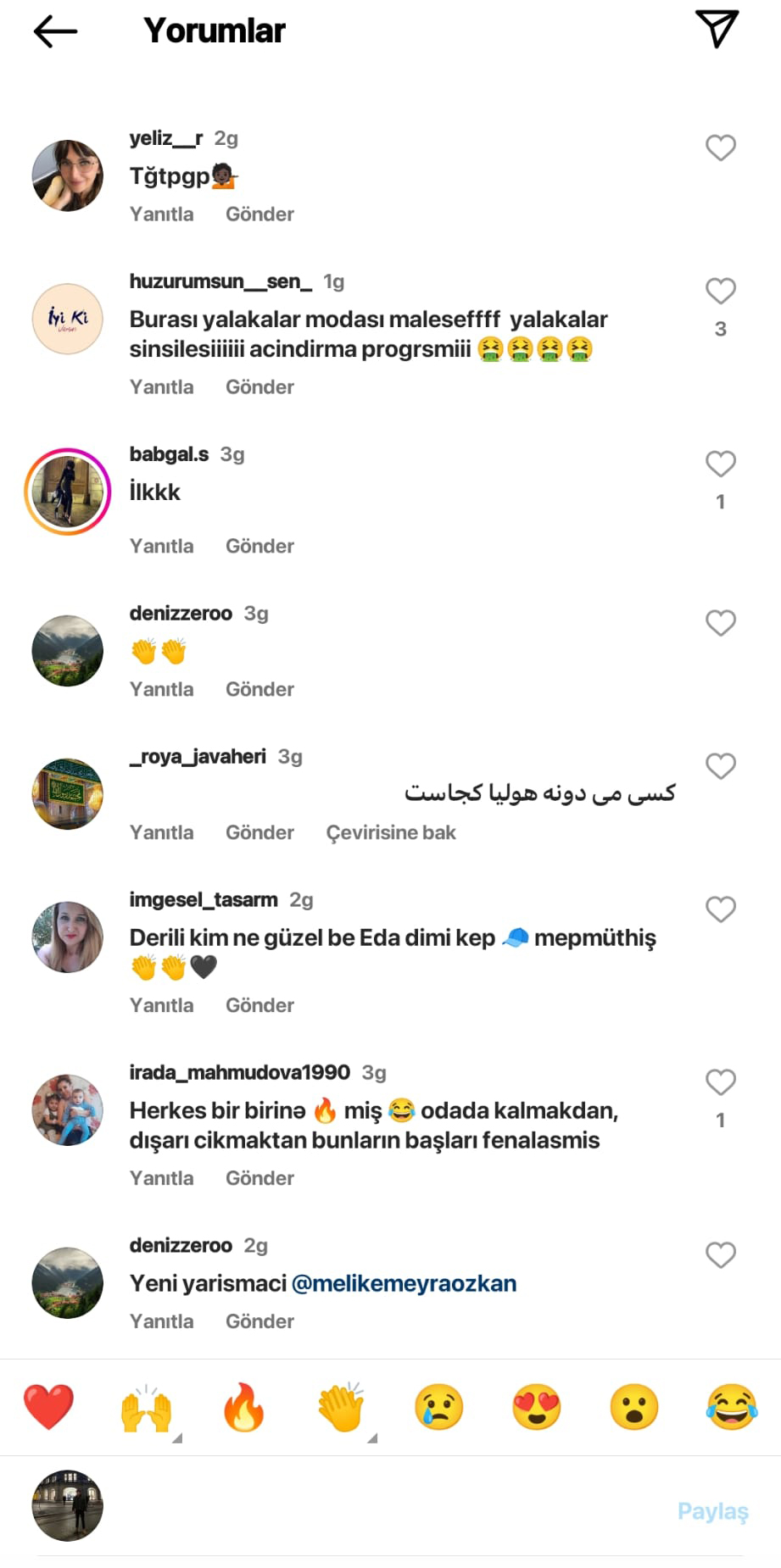
Task: Open the direct share paper plane icon
Action: coord(717,30)
